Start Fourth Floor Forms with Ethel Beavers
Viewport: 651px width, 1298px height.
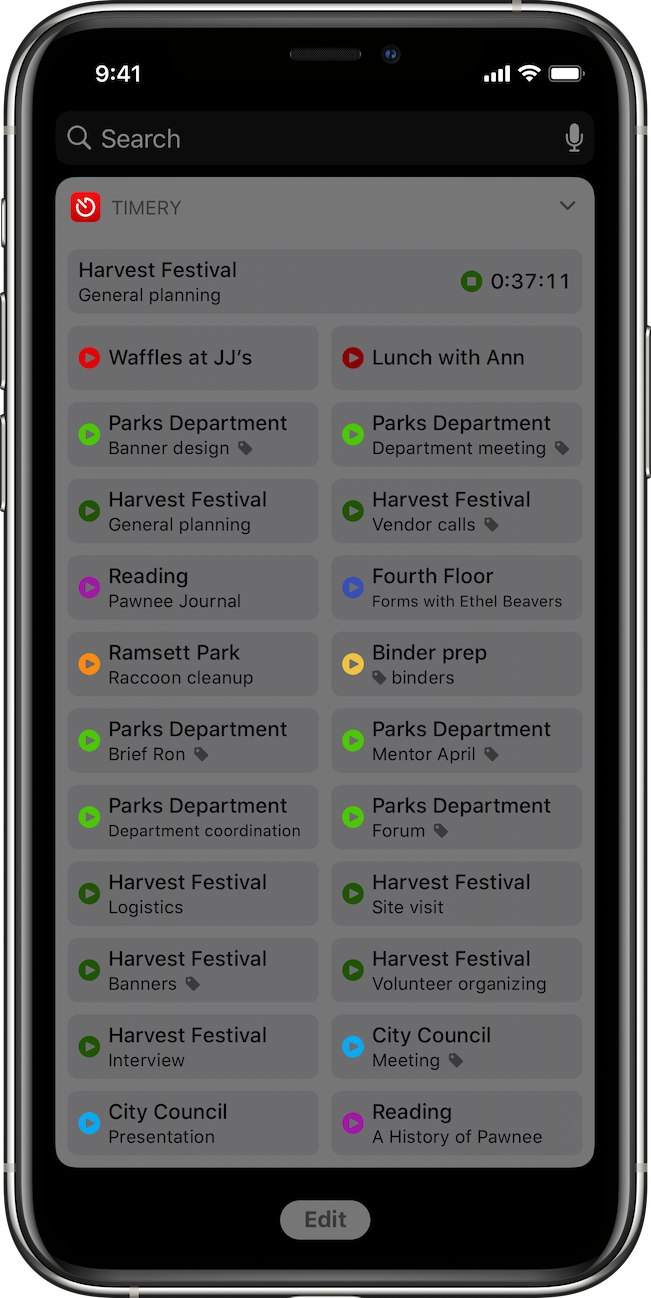[456, 587]
